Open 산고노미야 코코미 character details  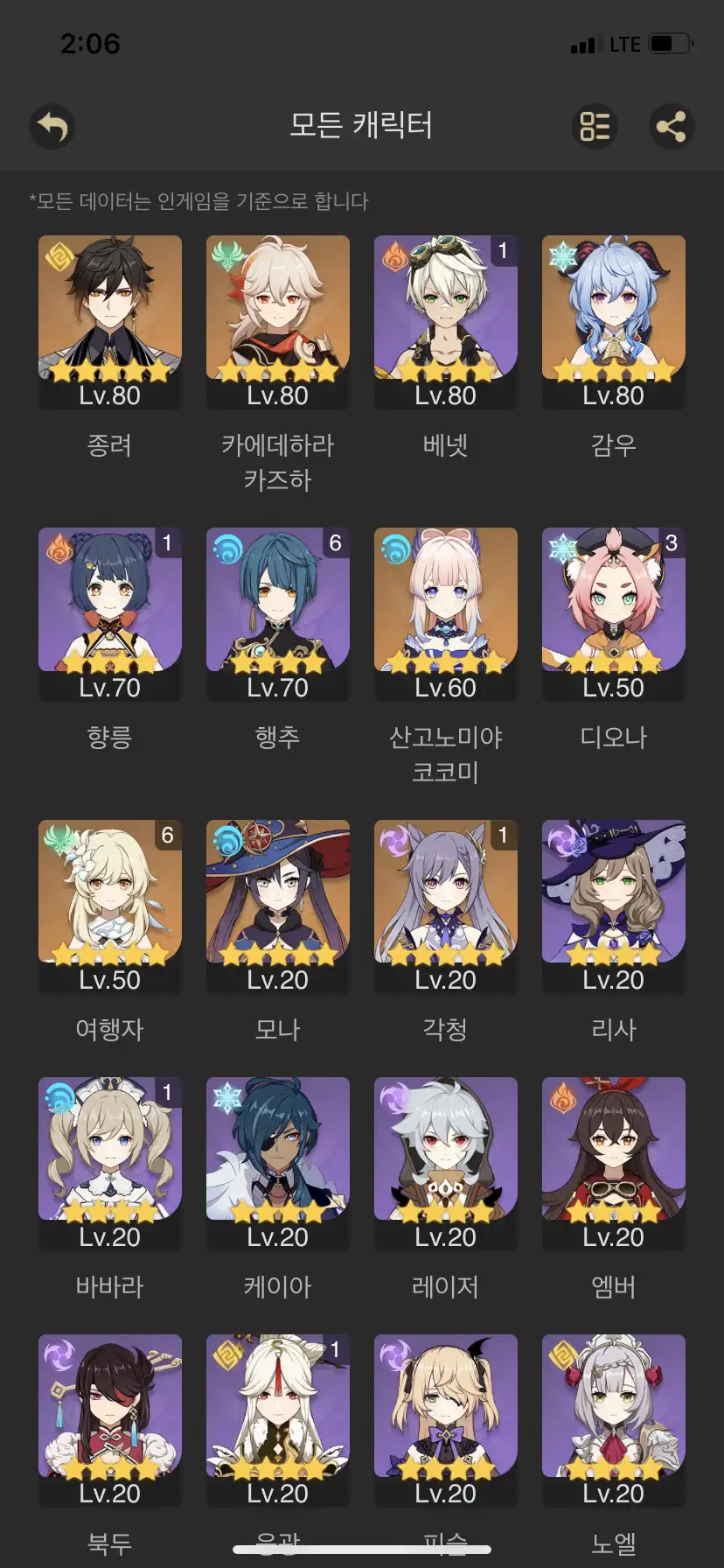[x=446, y=613]
